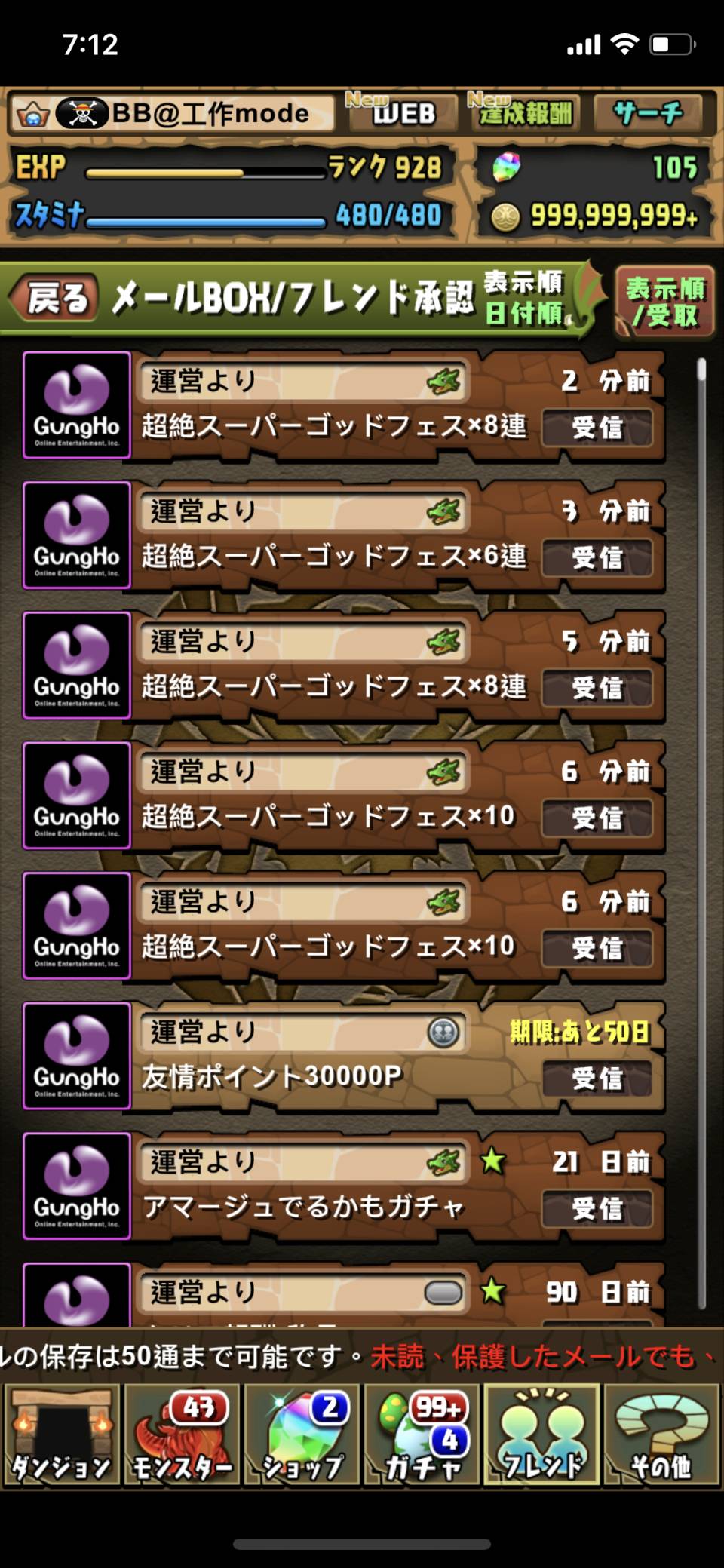This screenshot has width=724, height=1568.
Task: Tap the 戻る back button
Action: pos(54,299)
